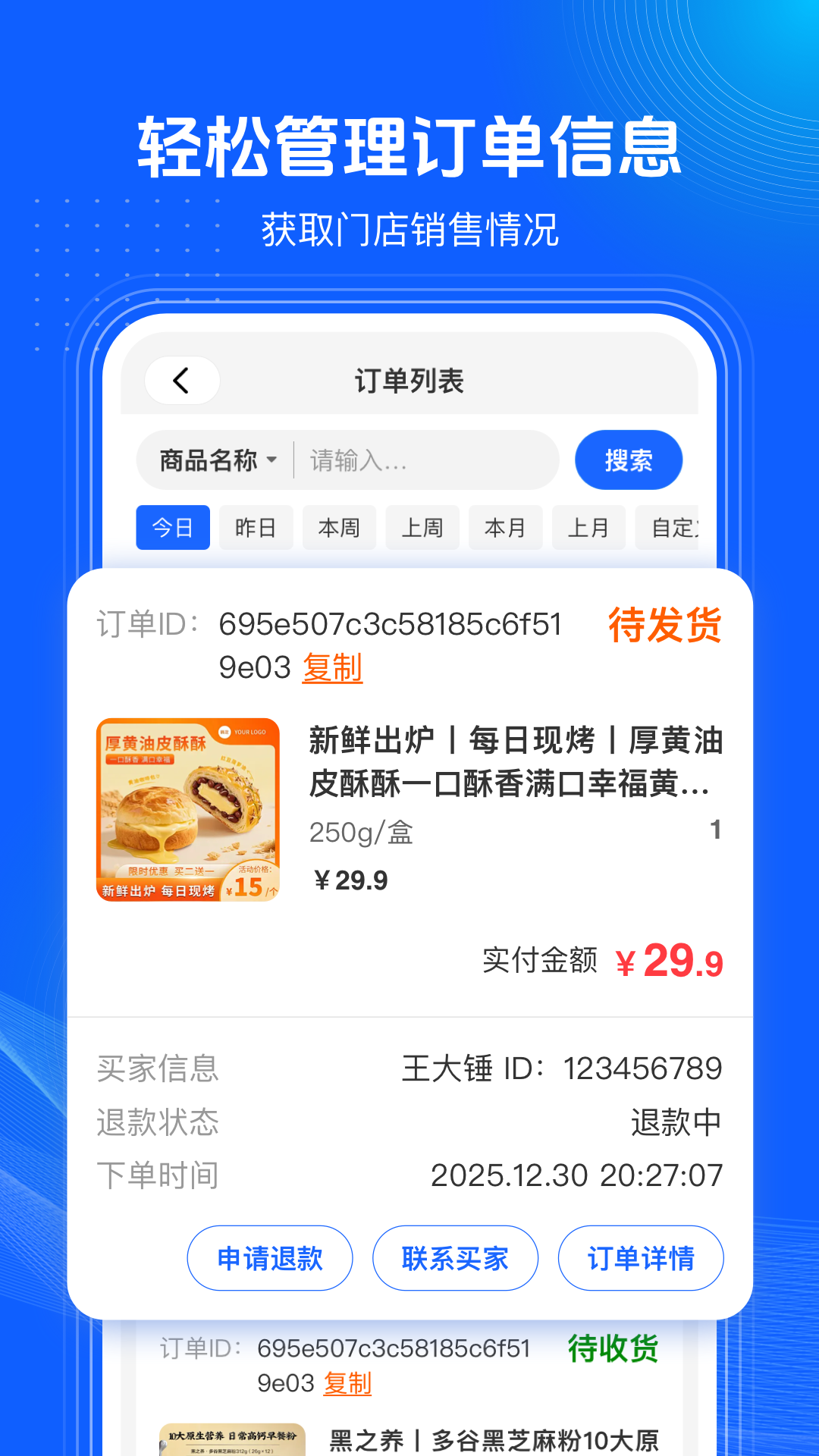
Task: Tap the back arrow on 订单列表 page
Action: tap(182, 381)
